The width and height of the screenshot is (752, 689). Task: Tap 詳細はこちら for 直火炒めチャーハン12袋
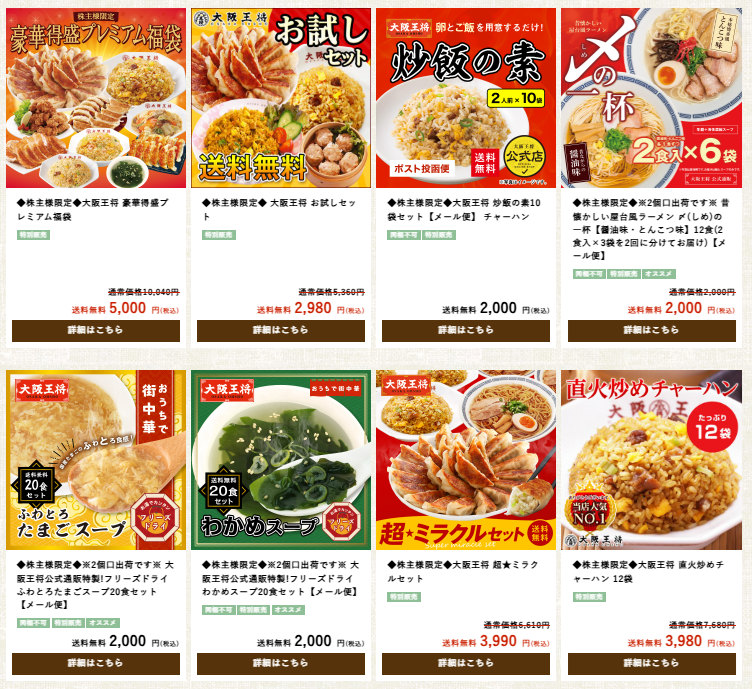pyautogui.click(x=651, y=663)
